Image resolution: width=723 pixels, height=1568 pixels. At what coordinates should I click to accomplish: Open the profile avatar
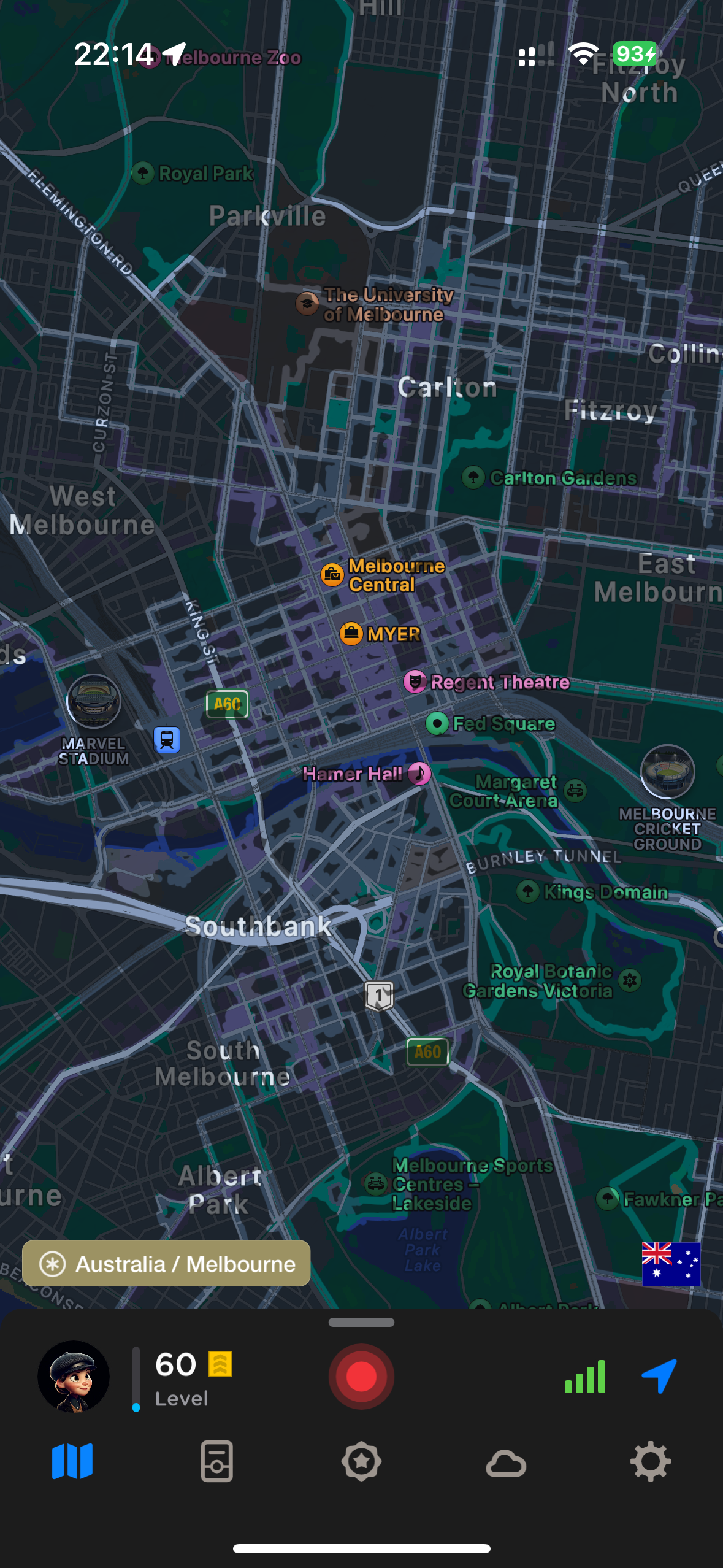[74, 1376]
